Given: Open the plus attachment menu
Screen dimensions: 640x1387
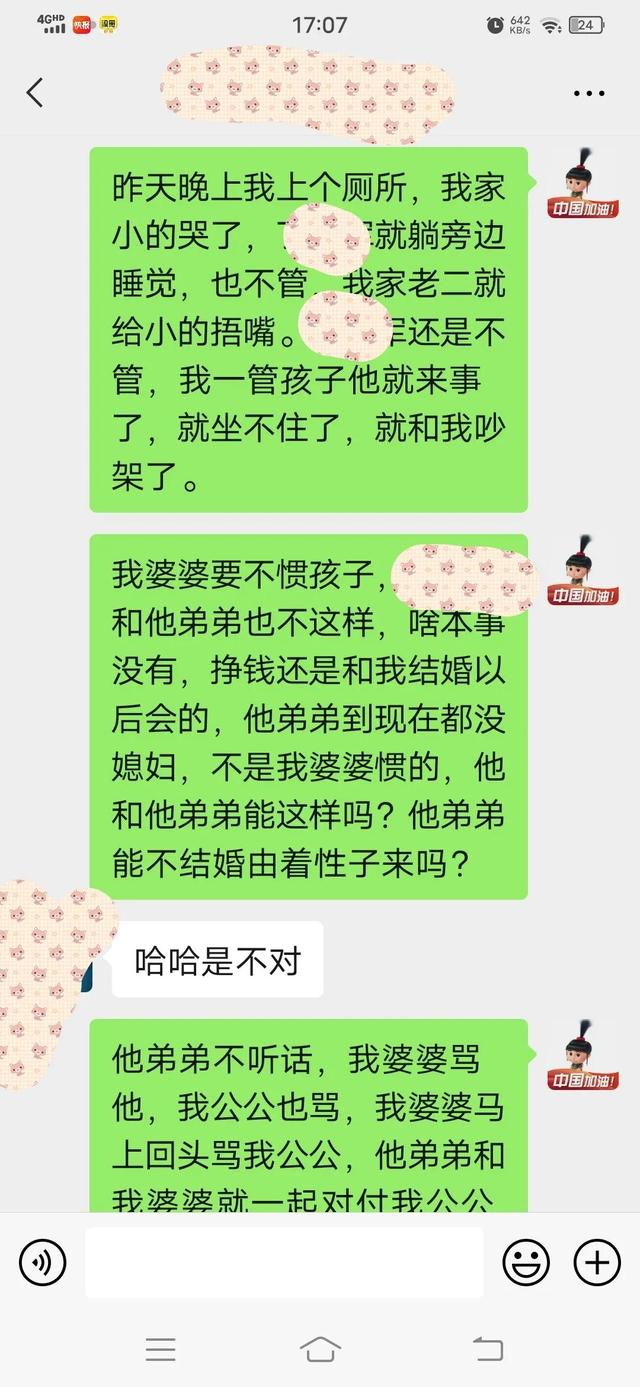Looking at the screenshot, I should tap(596, 1263).
